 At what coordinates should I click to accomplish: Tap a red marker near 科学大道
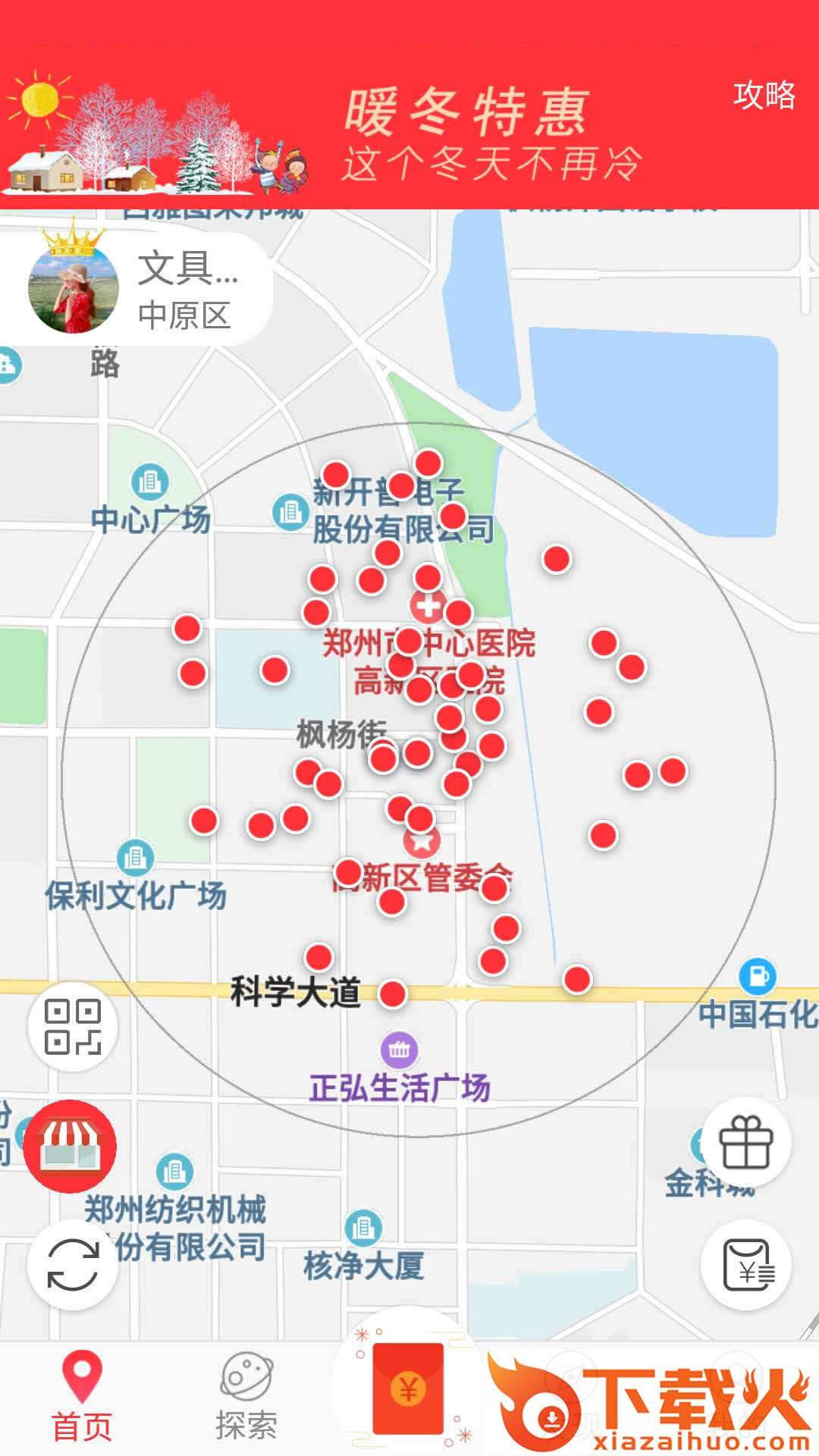[394, 993]
